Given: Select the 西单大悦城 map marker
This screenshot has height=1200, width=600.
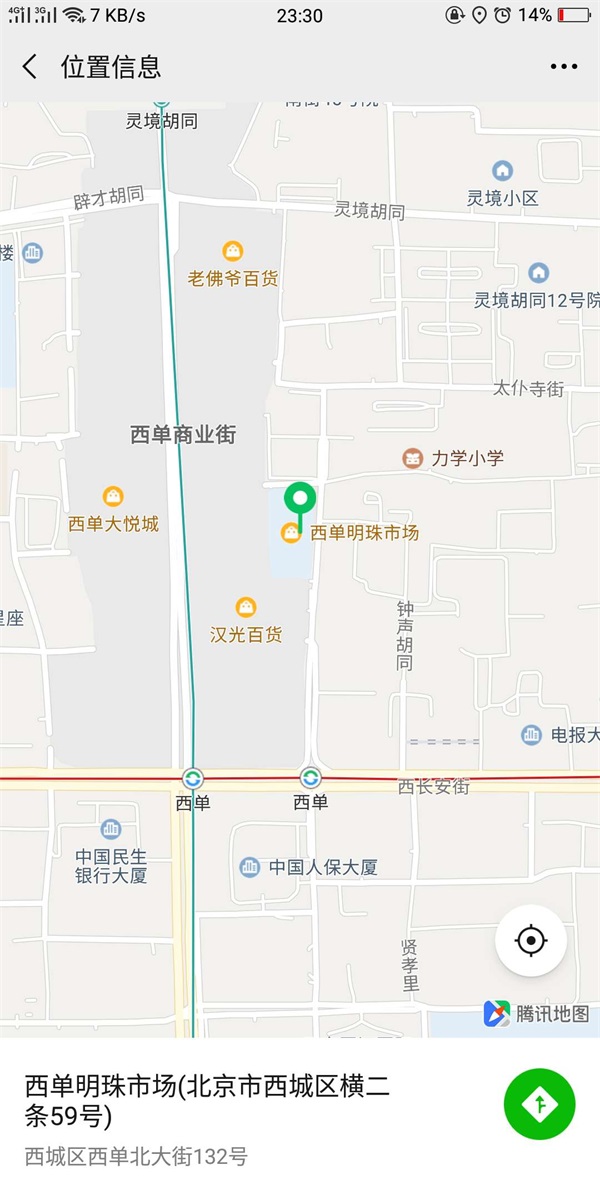Looking at the screenshot, I should (114, 496).
